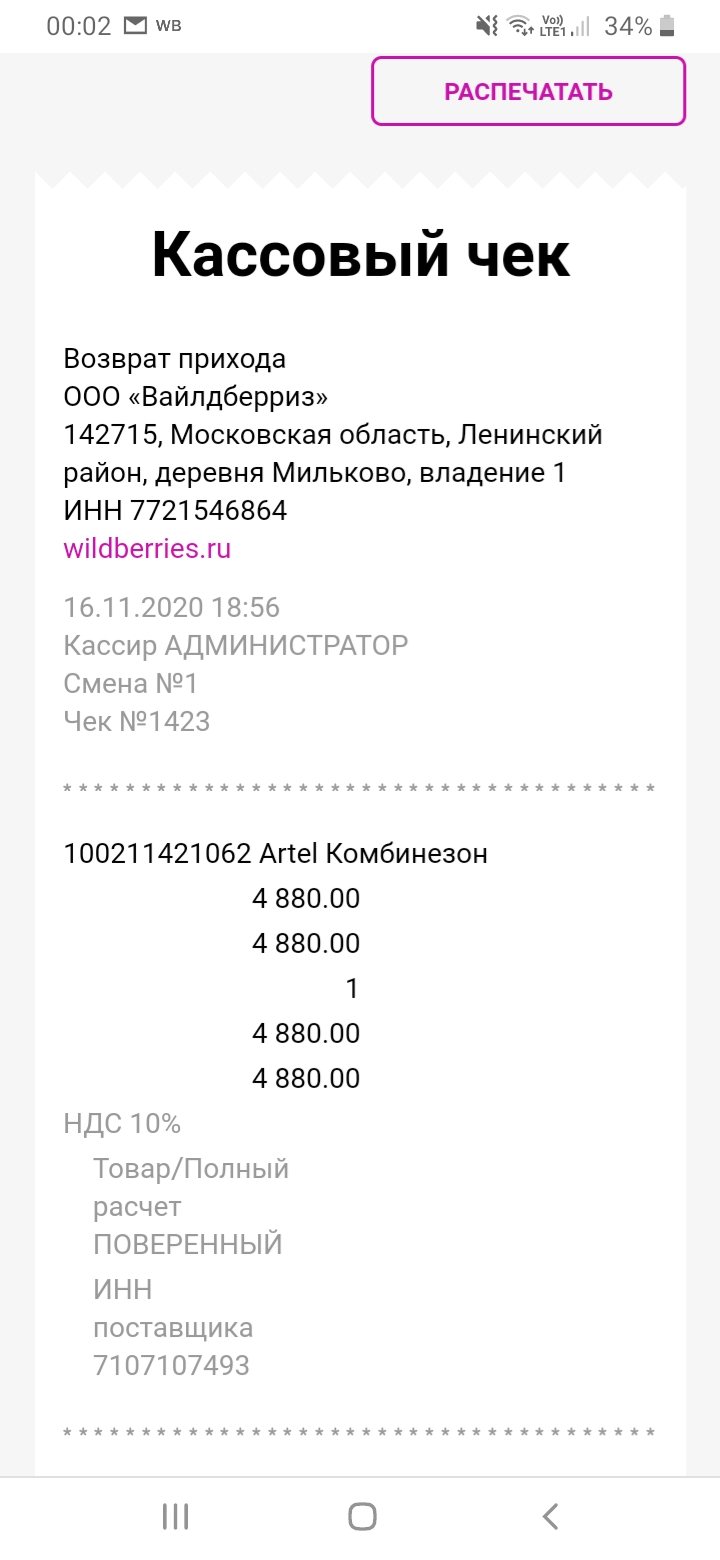Image resolution: width=720 pixels, height=1560 pixels.
Task: Open recent apps from the navigation bar
Action: pos(175,1516)
